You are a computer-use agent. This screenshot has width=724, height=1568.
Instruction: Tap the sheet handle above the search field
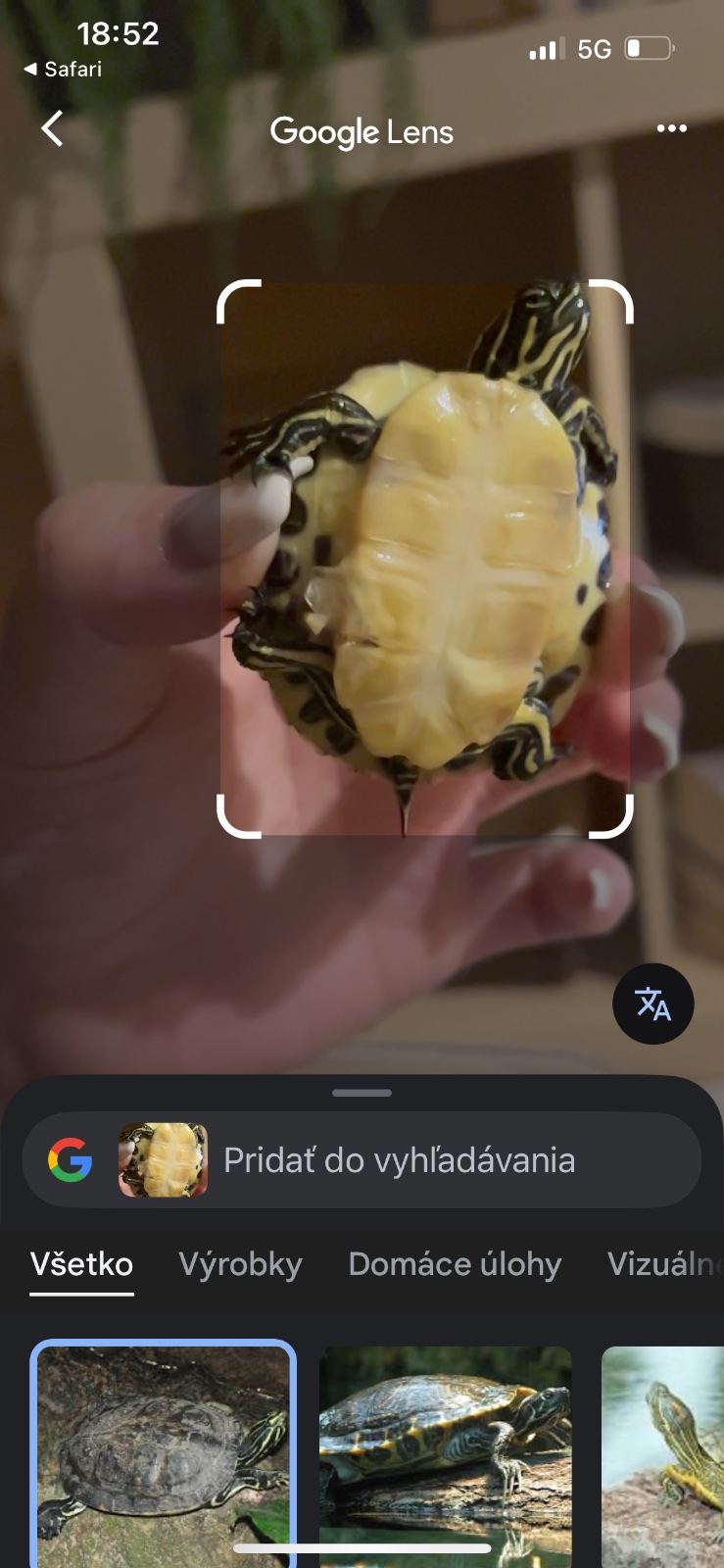click(x=362, y=1092)
